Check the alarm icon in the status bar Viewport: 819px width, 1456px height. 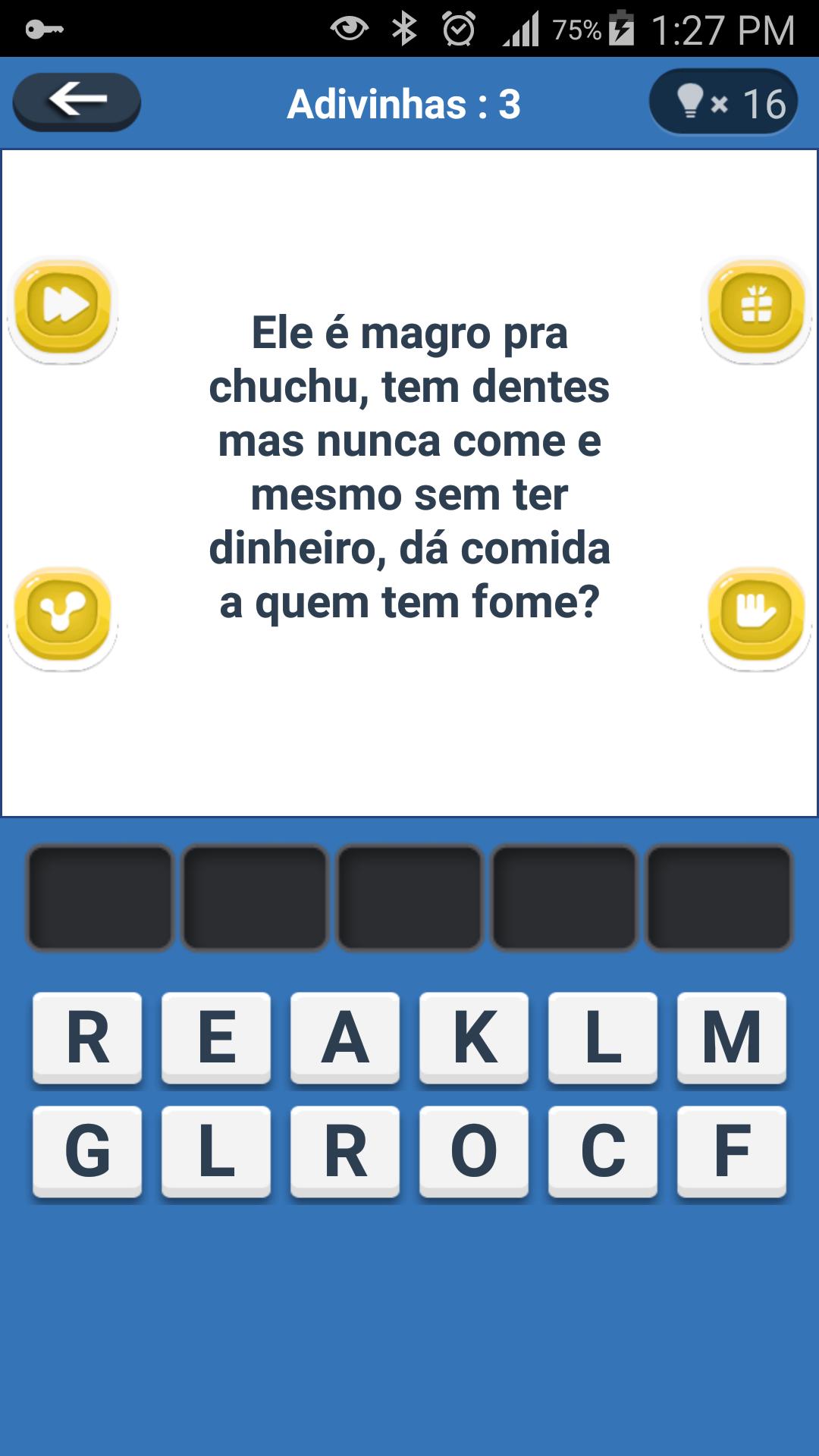click(x=458, y=30)
